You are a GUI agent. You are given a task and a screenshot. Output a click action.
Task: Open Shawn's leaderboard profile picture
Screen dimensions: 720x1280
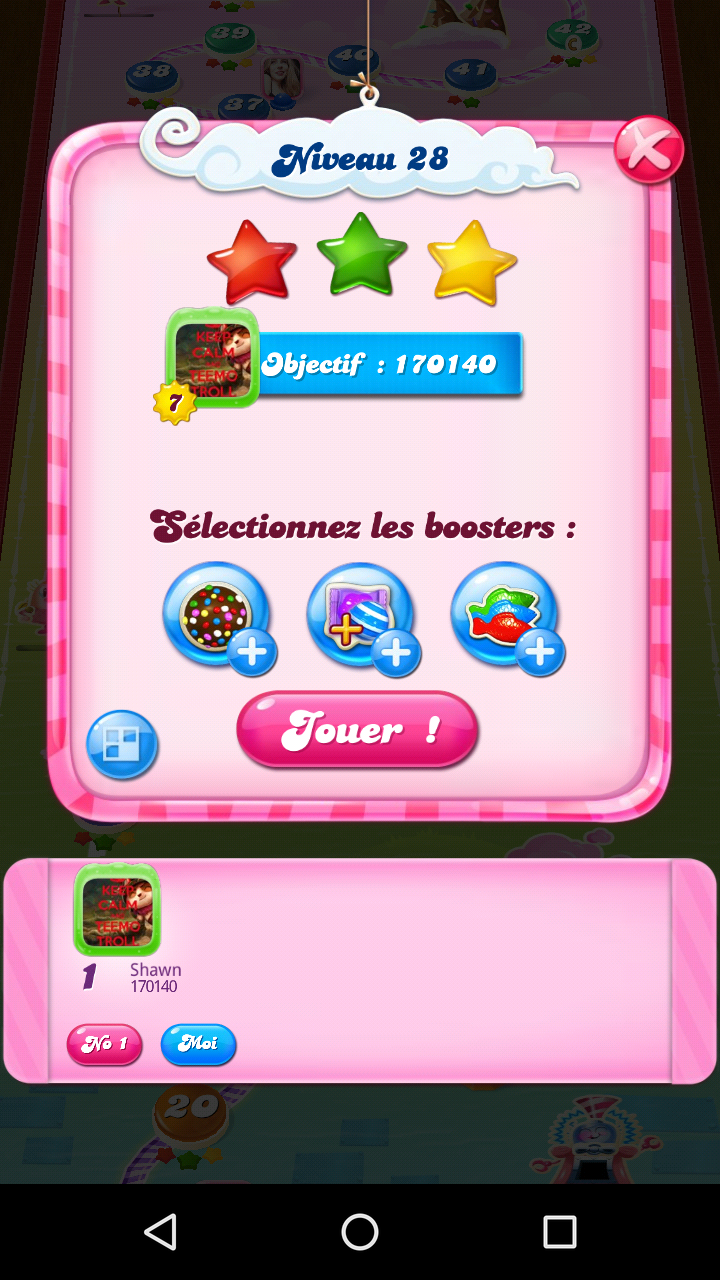117,910
